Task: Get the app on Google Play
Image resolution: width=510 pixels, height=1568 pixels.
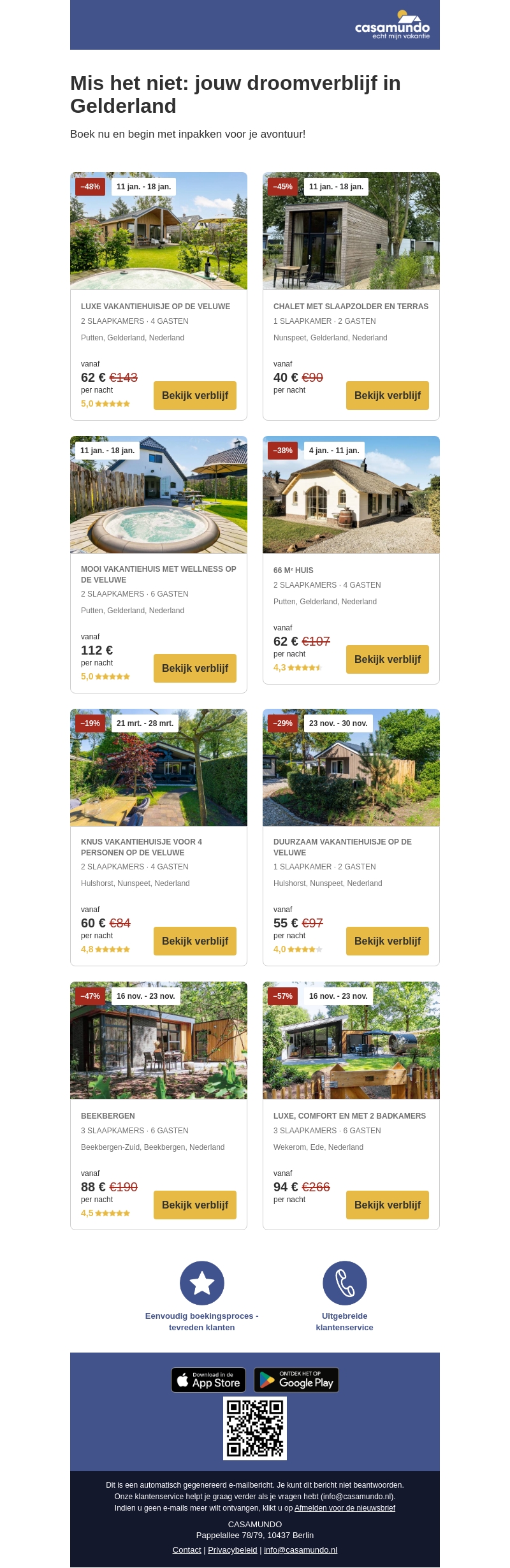Action: pyautogui.click(x=296, y=1380)
